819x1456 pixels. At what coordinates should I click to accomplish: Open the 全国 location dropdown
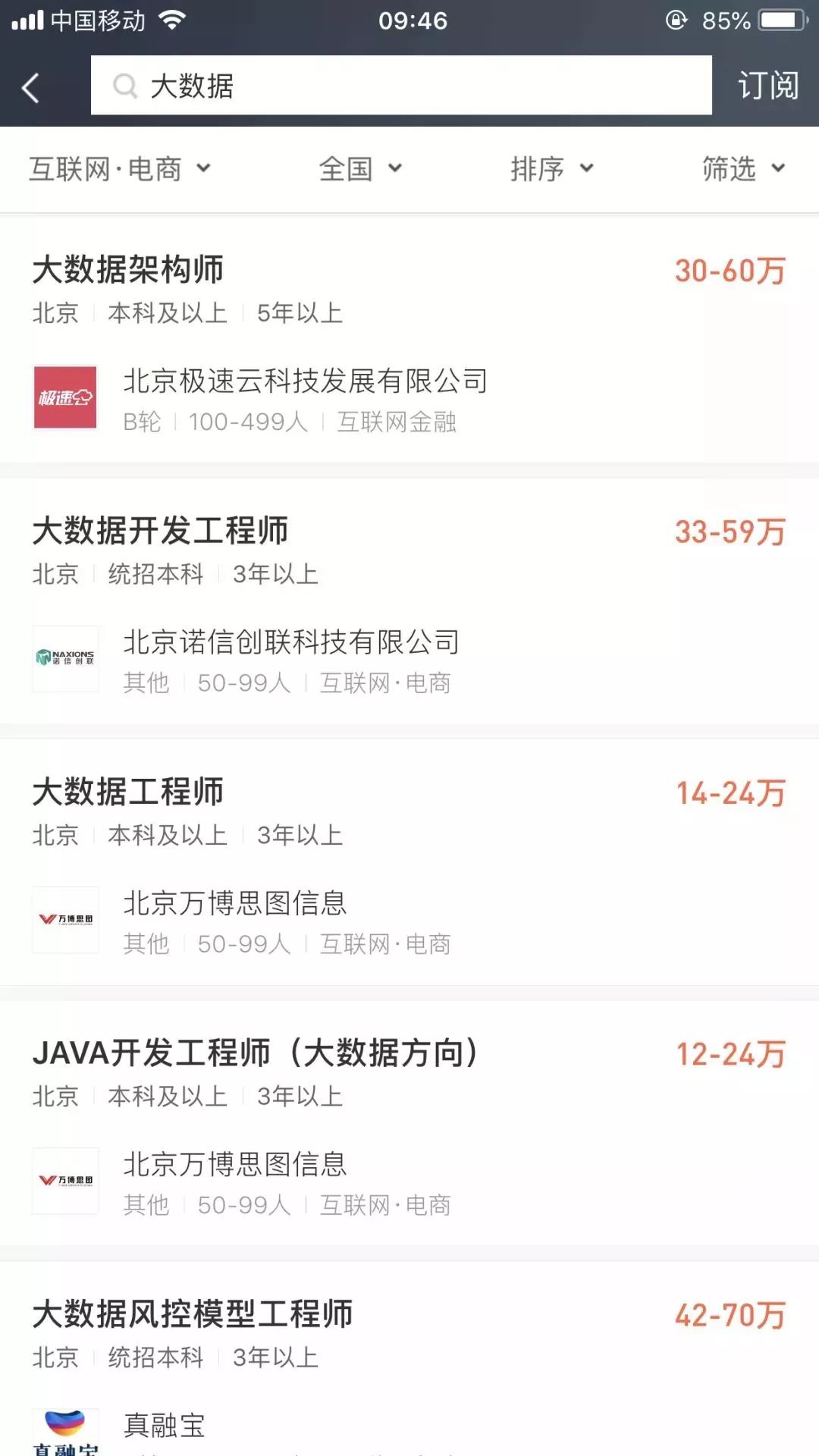pyautogui.click(x=360, y=169)
